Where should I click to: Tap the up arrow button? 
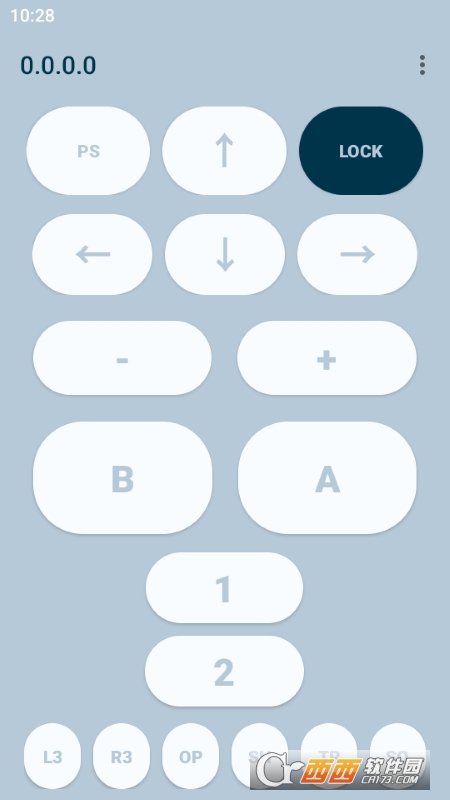coord(224,151)
